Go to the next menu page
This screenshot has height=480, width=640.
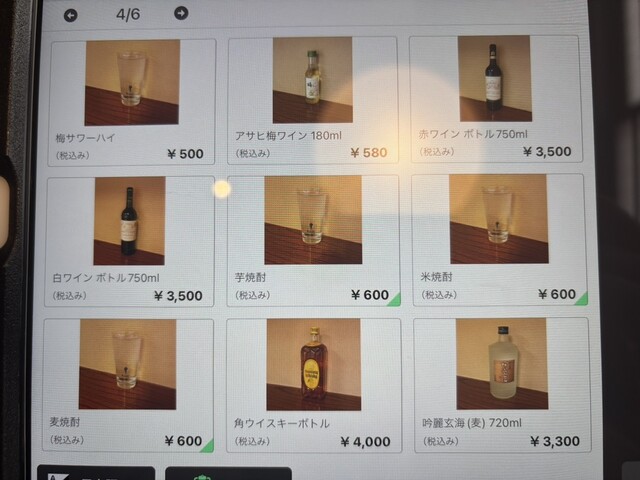tap(181, 13)
